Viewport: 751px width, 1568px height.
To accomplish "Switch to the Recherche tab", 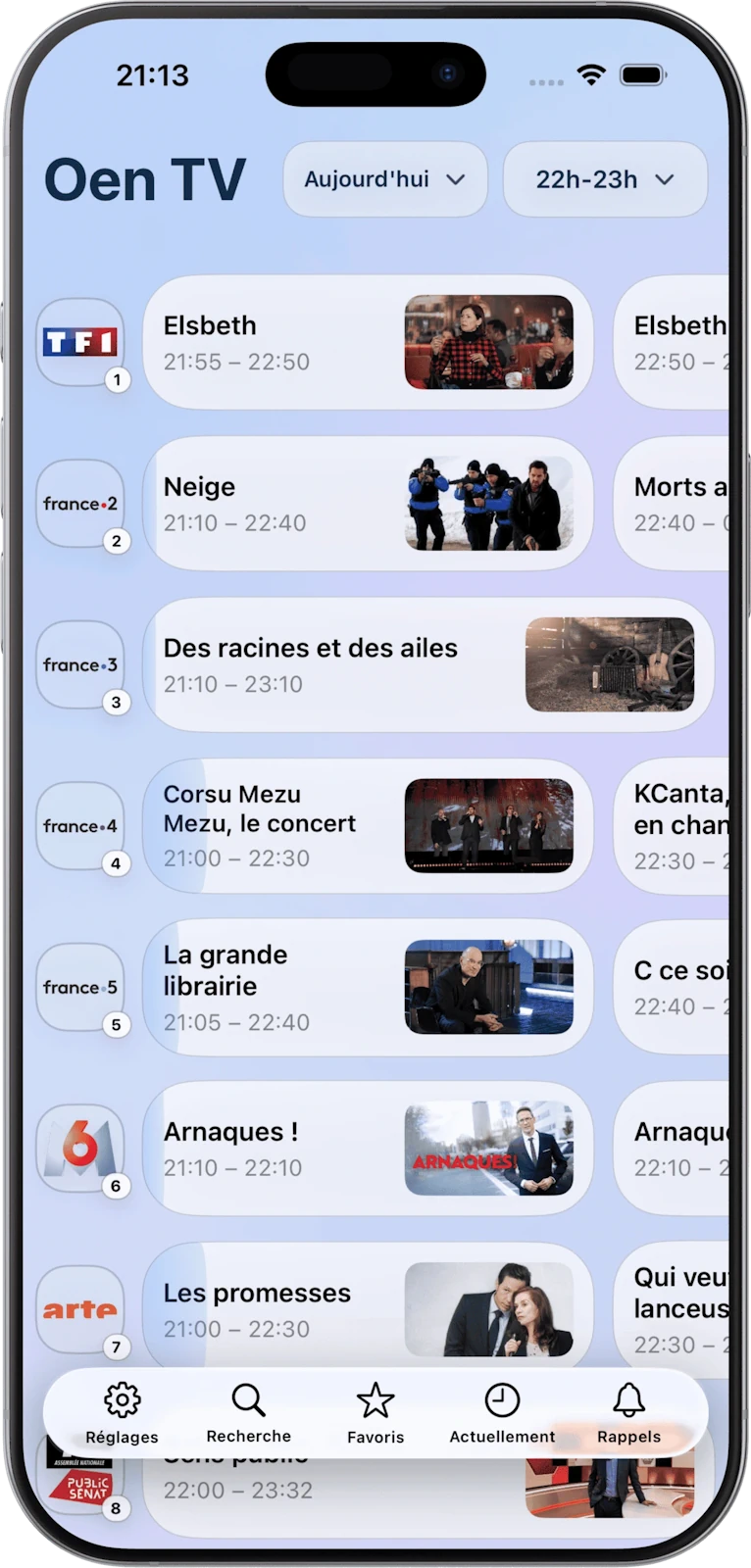I will [x=248, y=1412].
